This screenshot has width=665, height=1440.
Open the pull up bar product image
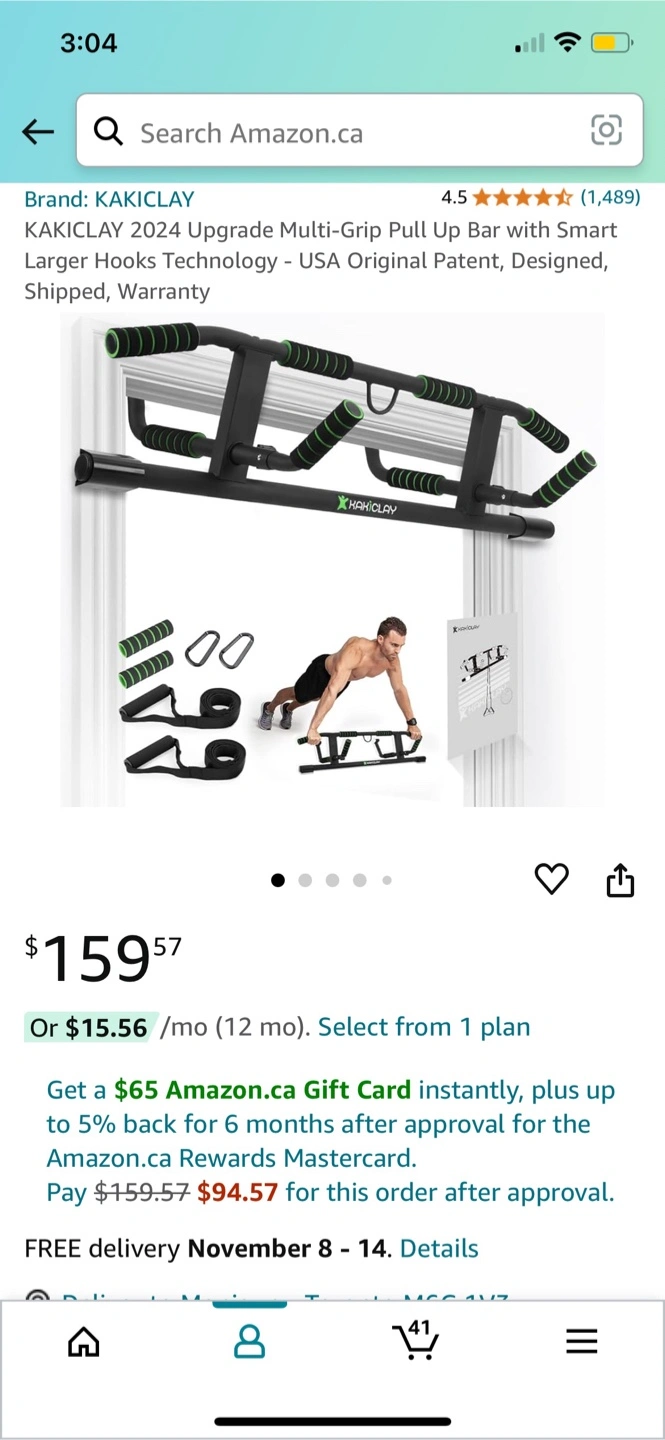tap(332, 558)
